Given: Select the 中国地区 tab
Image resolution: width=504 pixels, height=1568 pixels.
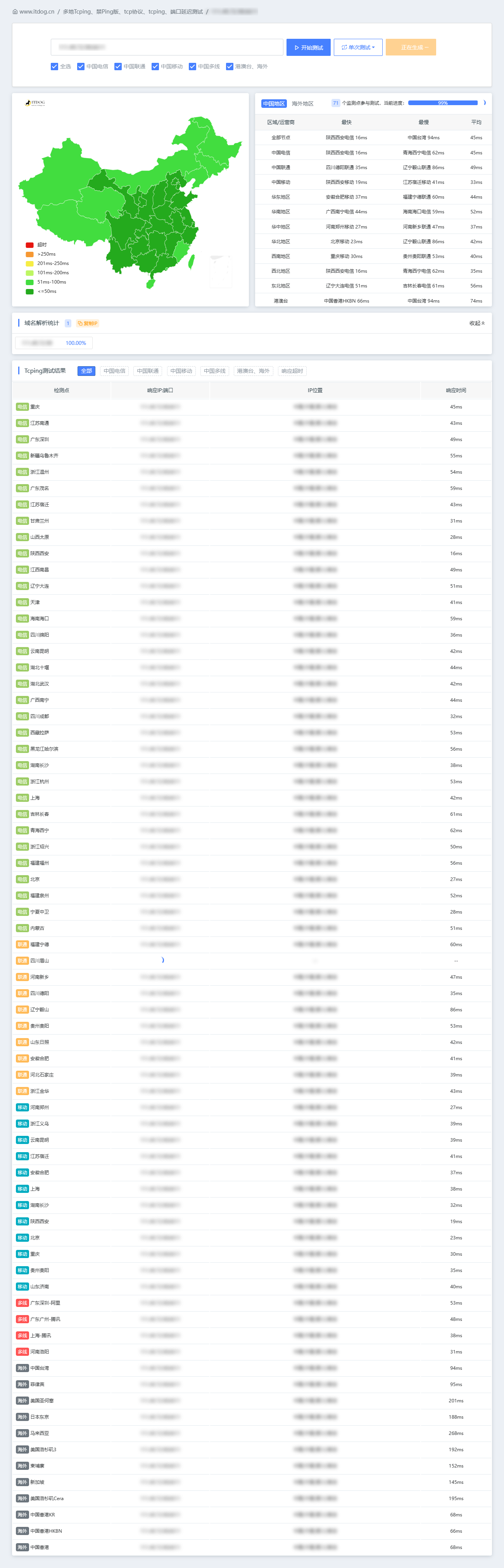Looking at the screenshot, I should (274, 104).
